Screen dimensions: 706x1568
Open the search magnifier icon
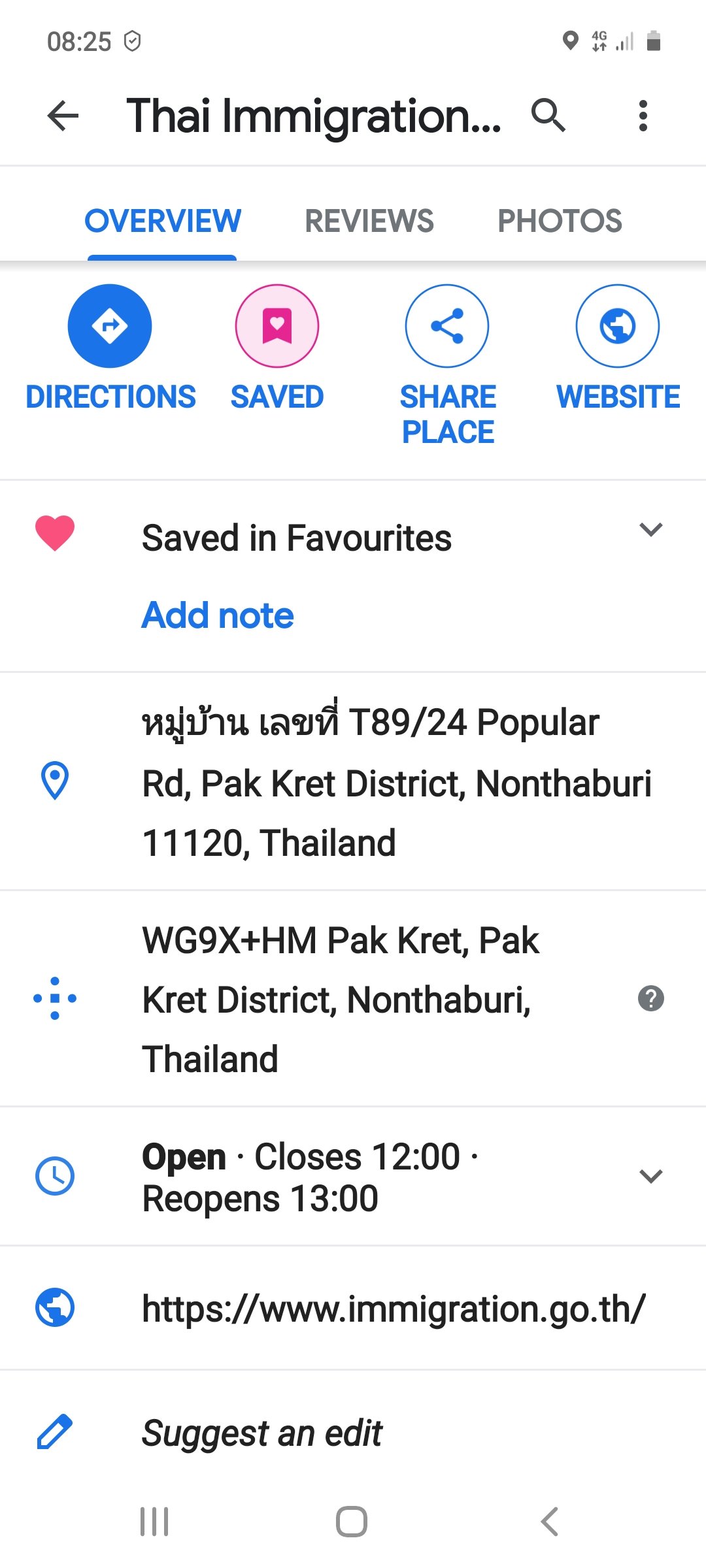pos(548,116)
